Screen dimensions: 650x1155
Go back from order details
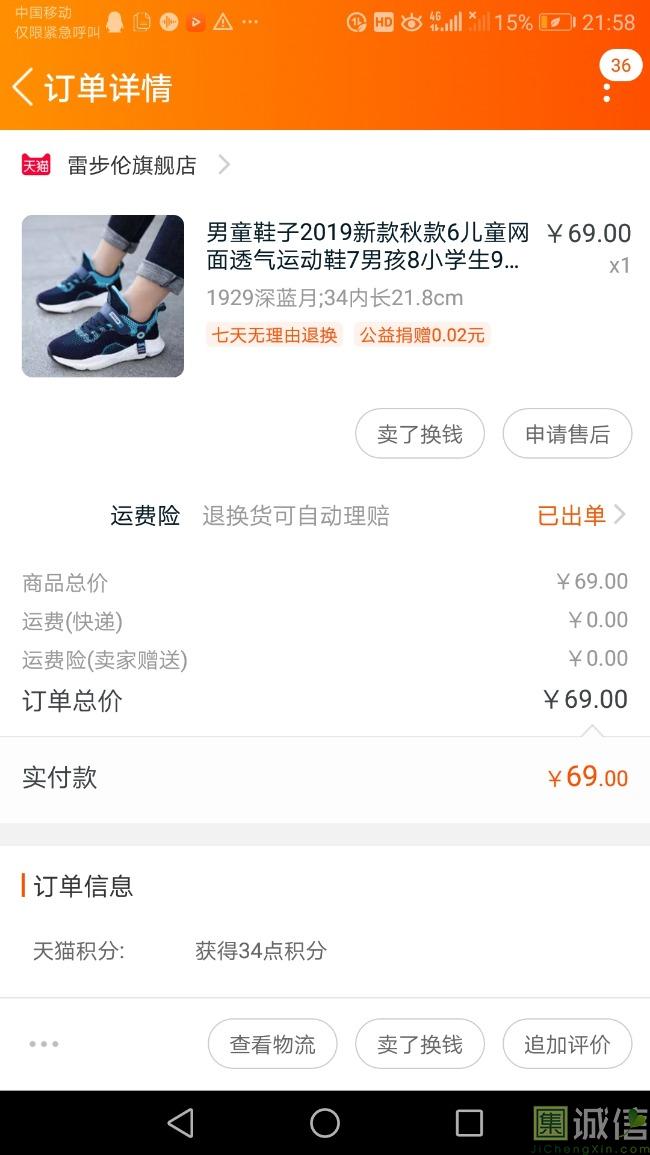[23, 87]
